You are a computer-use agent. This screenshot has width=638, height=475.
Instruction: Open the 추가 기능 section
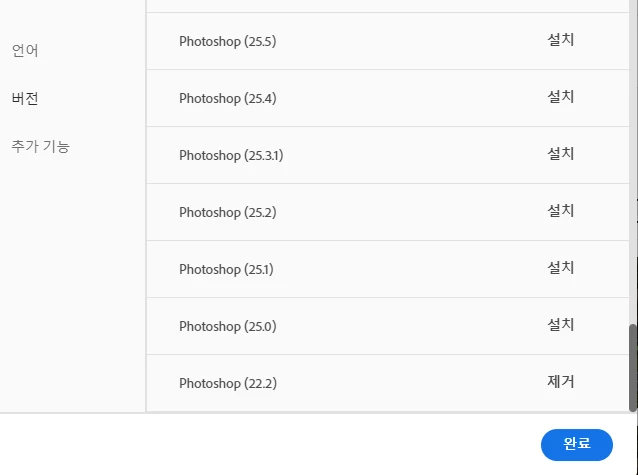coord(41,146)
